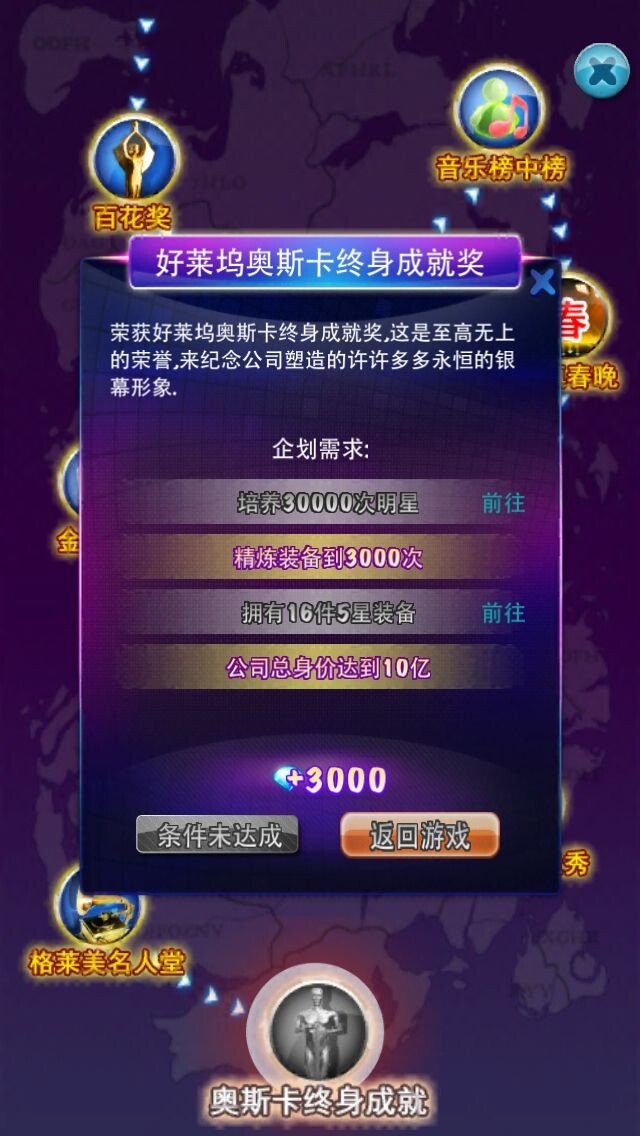Open the 百花奖 award node
The image size is (640, 1136).
[133, 160]
